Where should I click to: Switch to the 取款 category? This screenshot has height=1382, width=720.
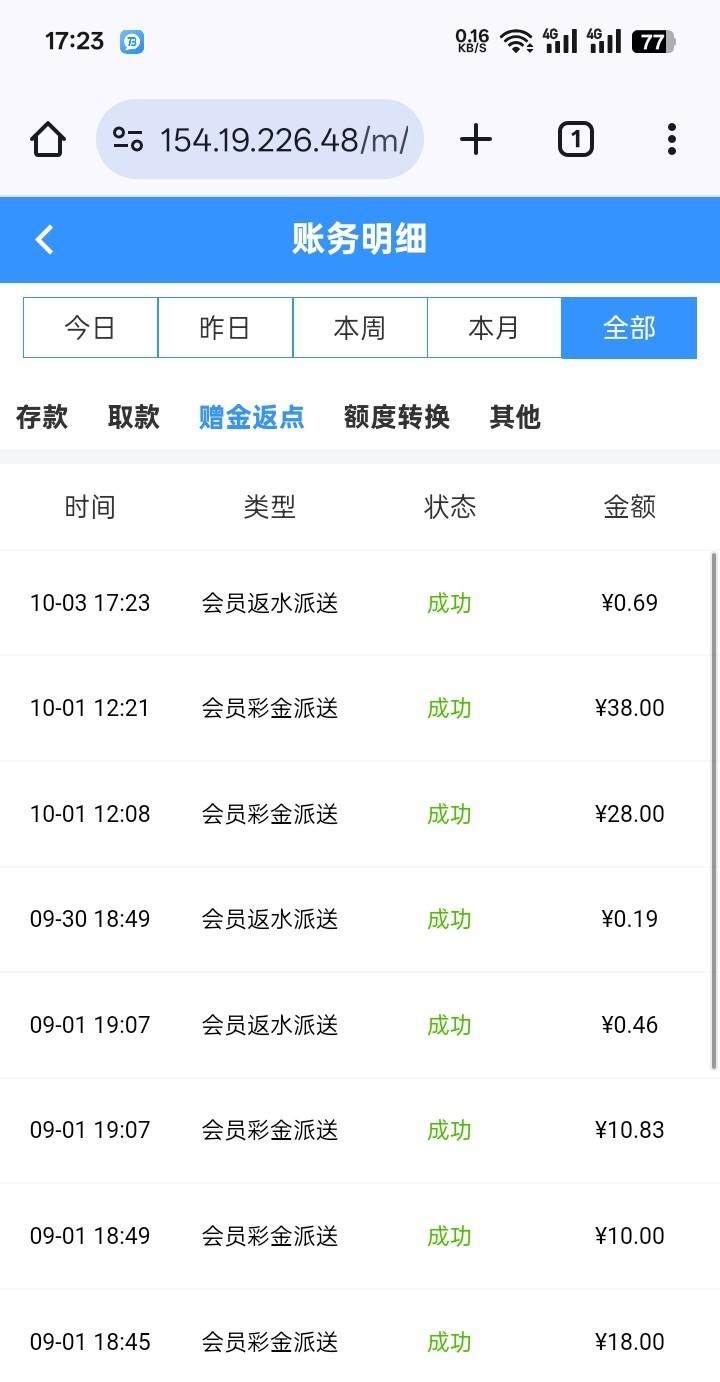pyautogui.click(x=134, y=416)
